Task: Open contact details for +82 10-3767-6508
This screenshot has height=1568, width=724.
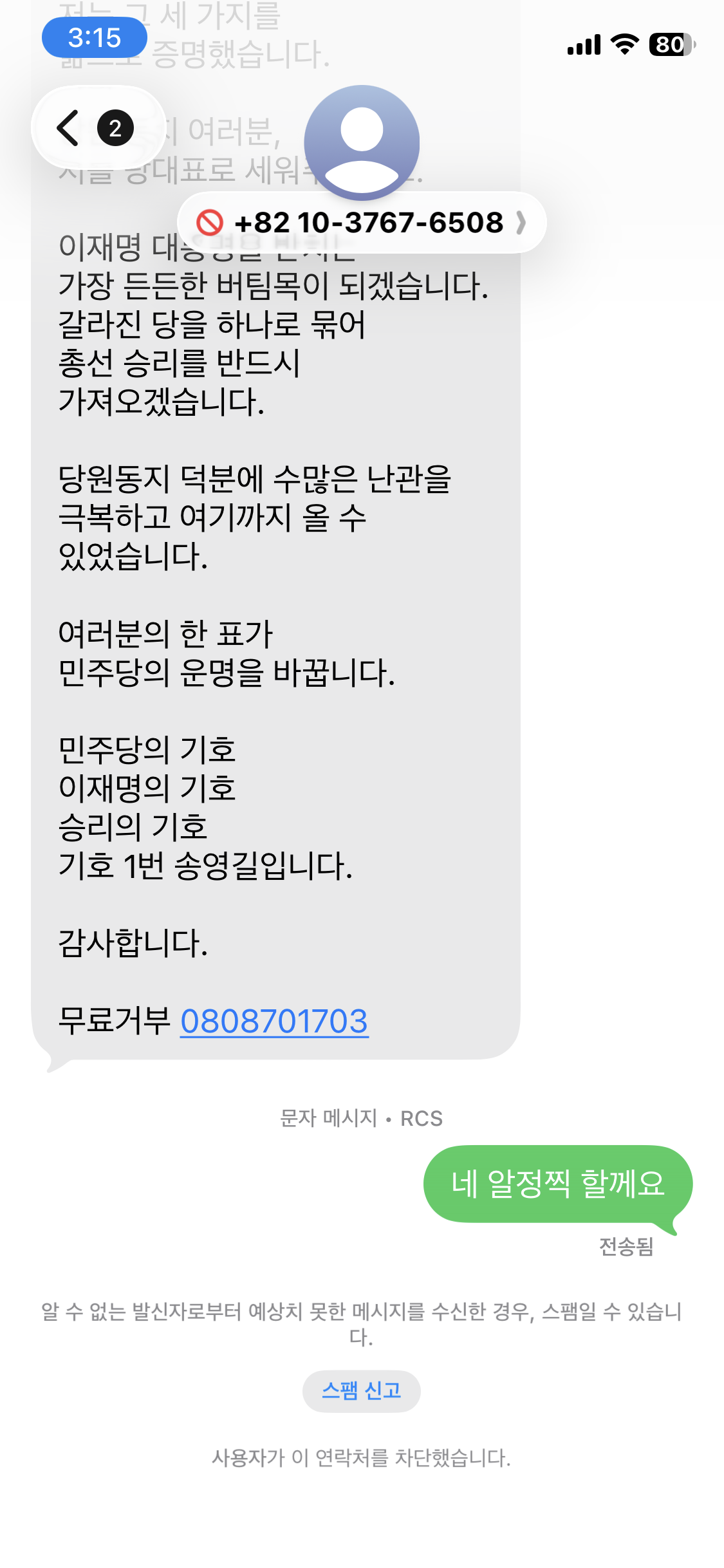Action: [x=362, y=223]
